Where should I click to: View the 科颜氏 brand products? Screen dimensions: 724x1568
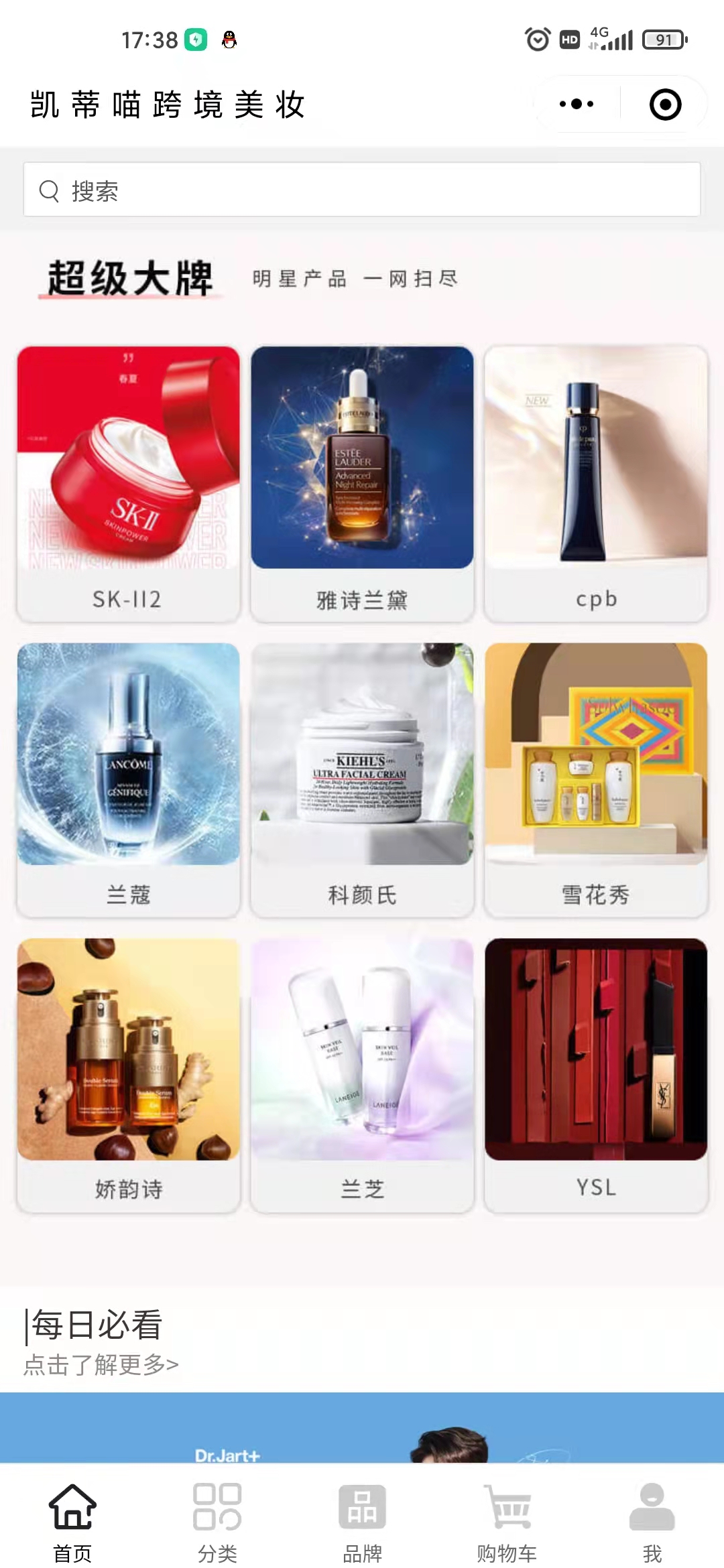[362, 780]
